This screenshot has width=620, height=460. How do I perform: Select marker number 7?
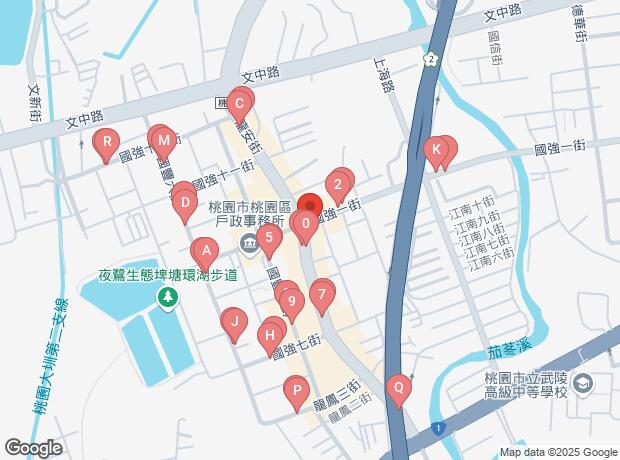pos(320,295)
